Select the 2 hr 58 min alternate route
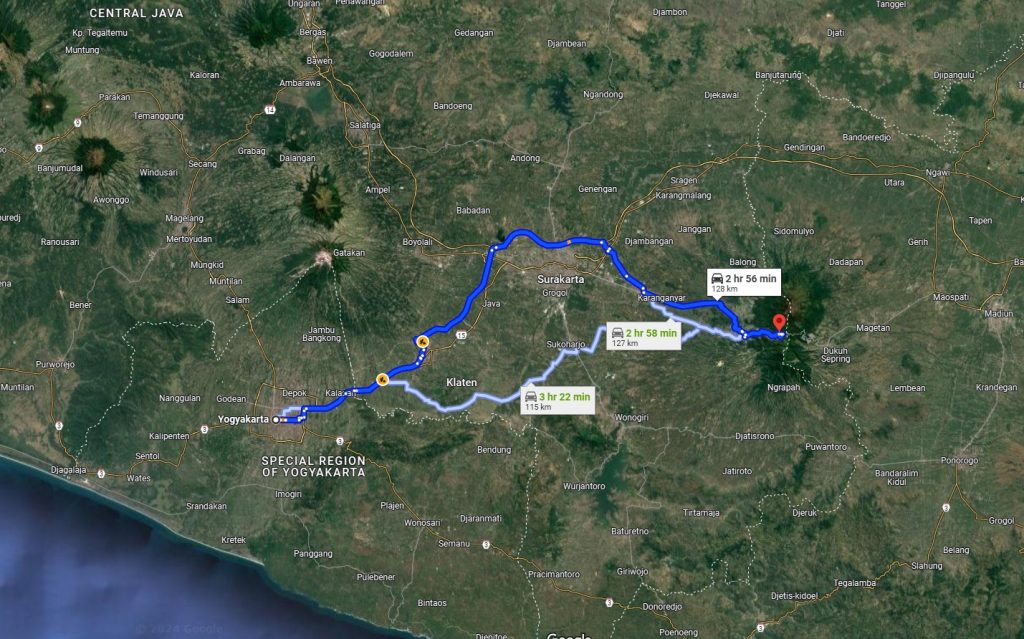Viewport: 1024px width, 639px height. tap(643, 337)
